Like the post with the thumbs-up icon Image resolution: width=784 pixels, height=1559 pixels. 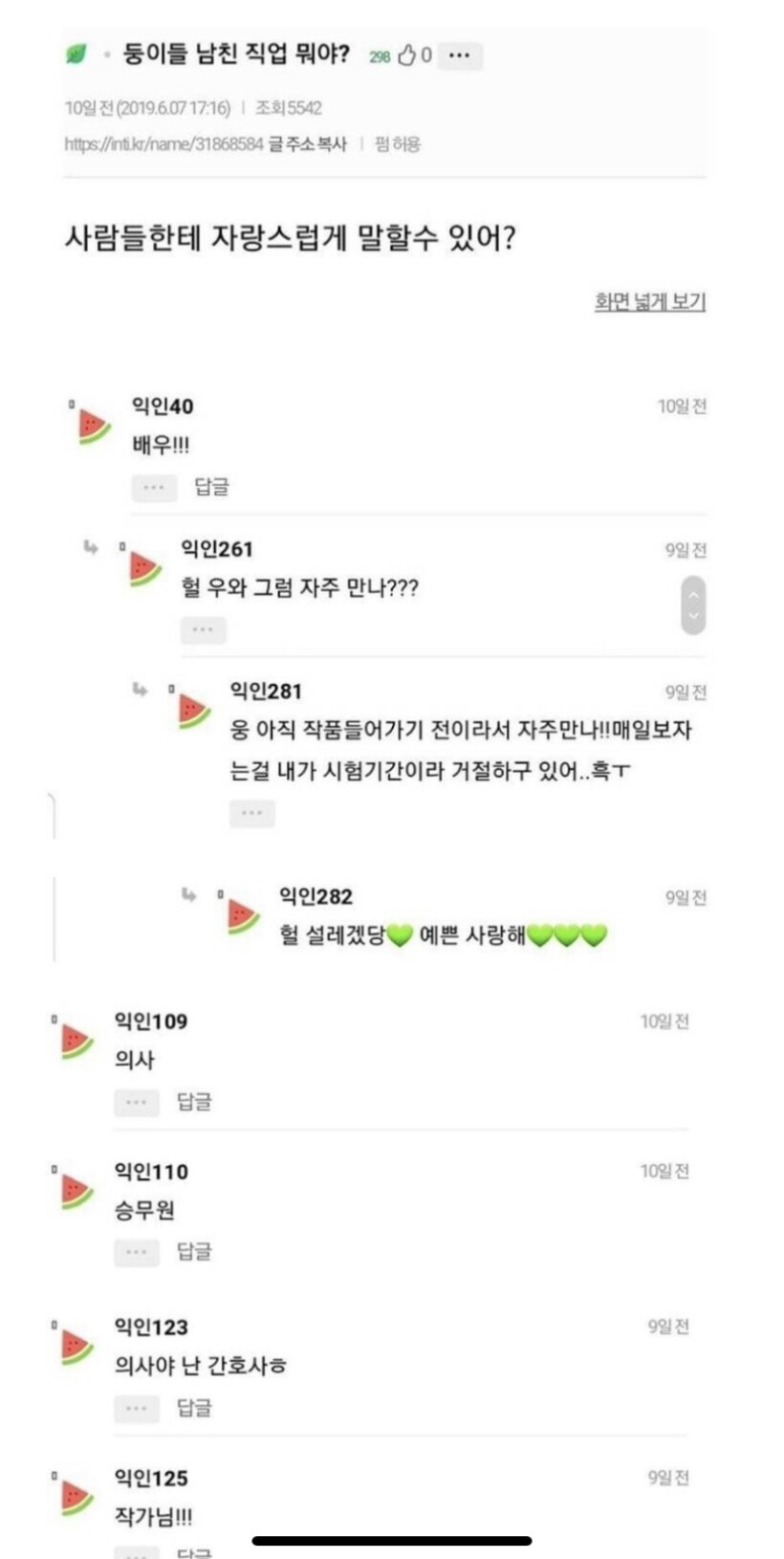point(407,55)
